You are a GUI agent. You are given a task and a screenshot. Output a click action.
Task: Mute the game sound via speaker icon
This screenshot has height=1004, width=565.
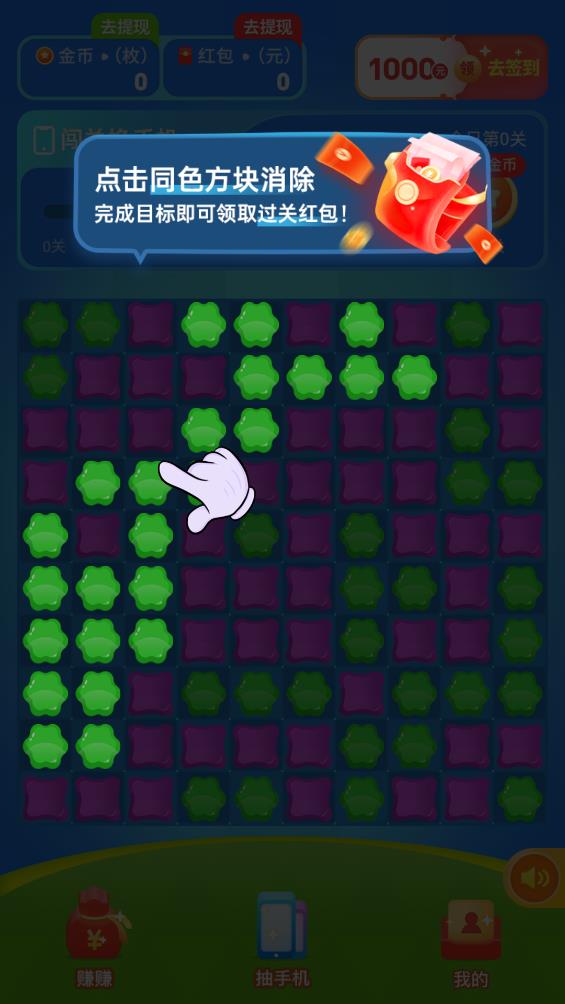coord(534,878)
